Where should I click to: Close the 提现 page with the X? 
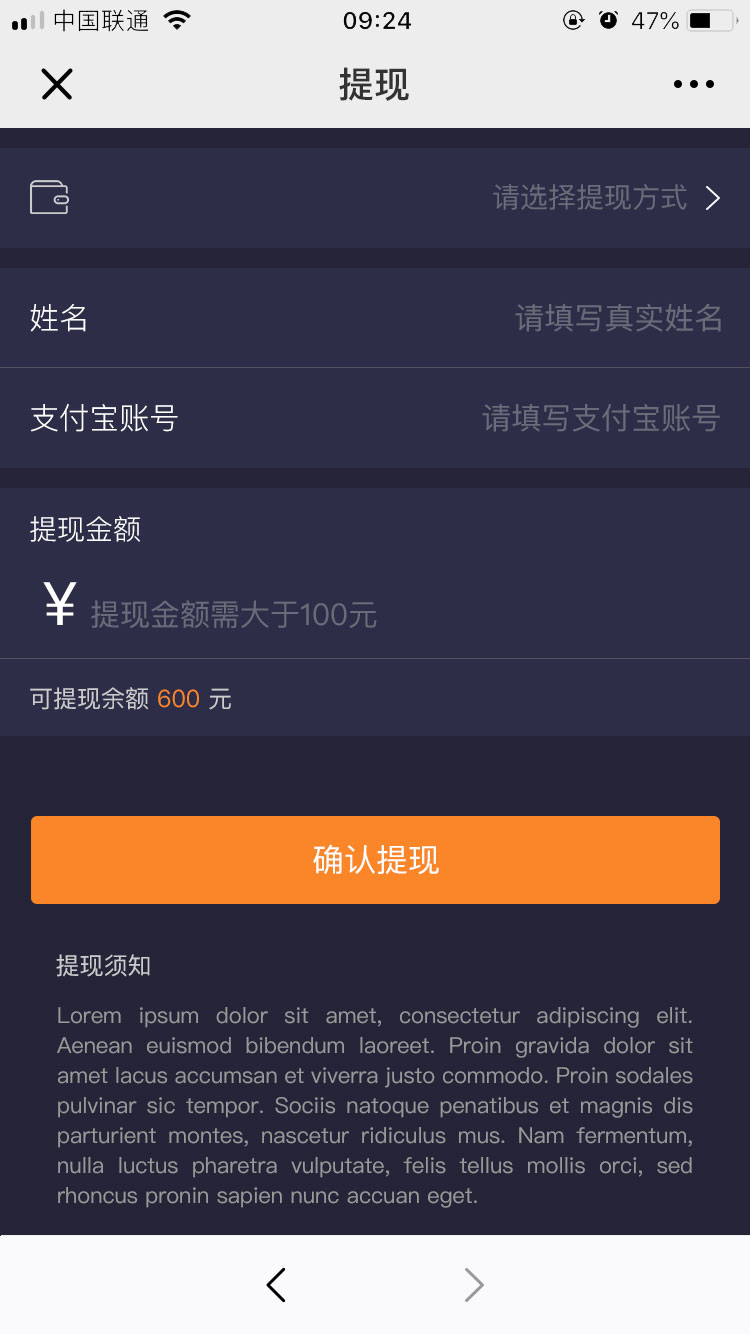[x=57, y=85]
